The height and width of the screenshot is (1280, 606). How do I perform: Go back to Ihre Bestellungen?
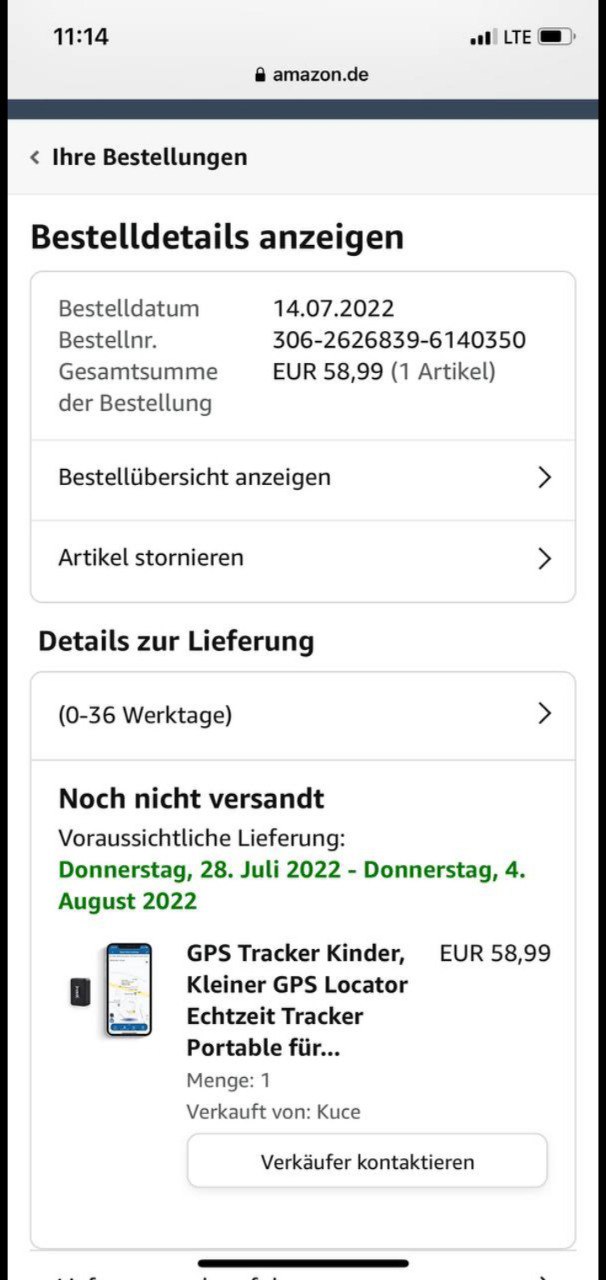pyautogui.click(x=140, y=157)
